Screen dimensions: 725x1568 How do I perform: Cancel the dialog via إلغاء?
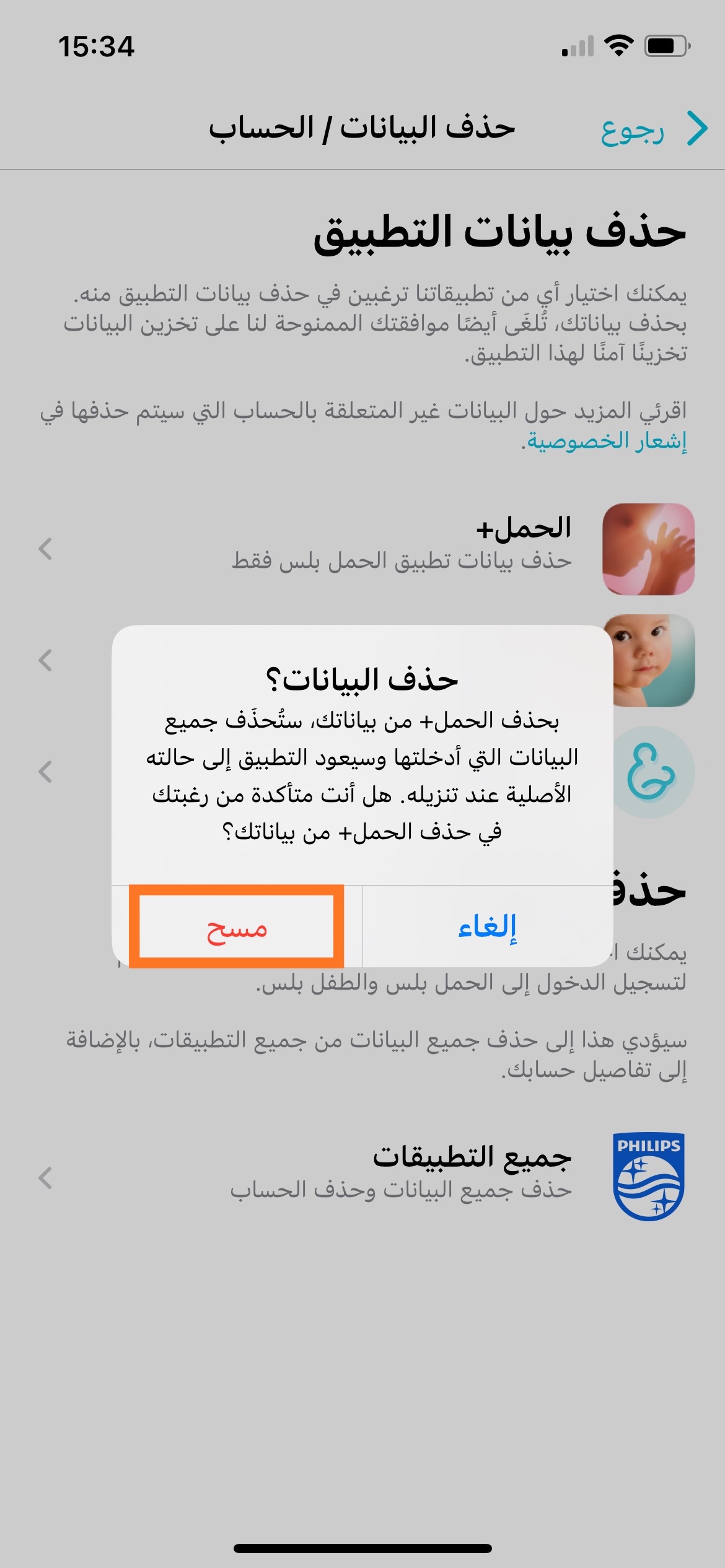pyautogui.click(x=487, y=927)
